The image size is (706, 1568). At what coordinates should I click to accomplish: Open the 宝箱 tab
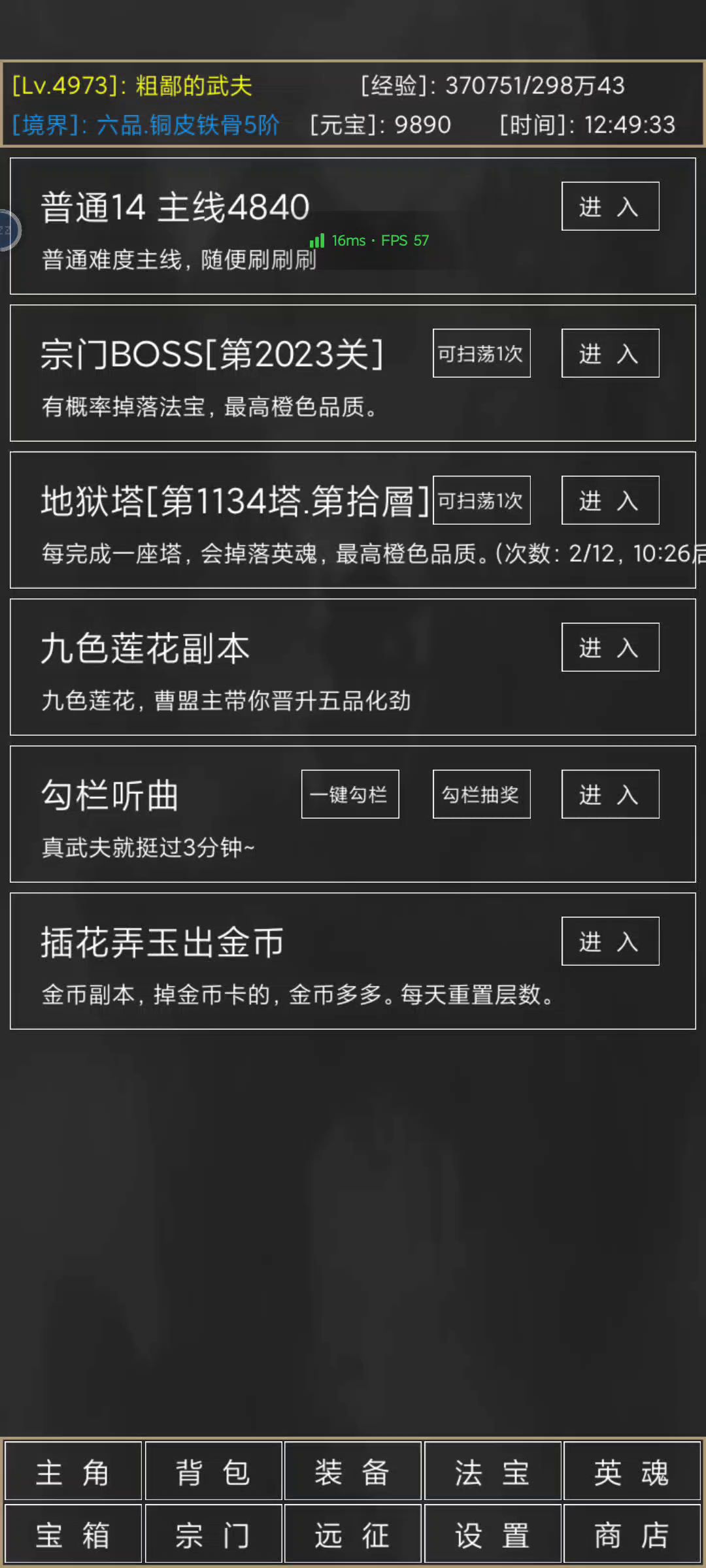point(73,1535)
